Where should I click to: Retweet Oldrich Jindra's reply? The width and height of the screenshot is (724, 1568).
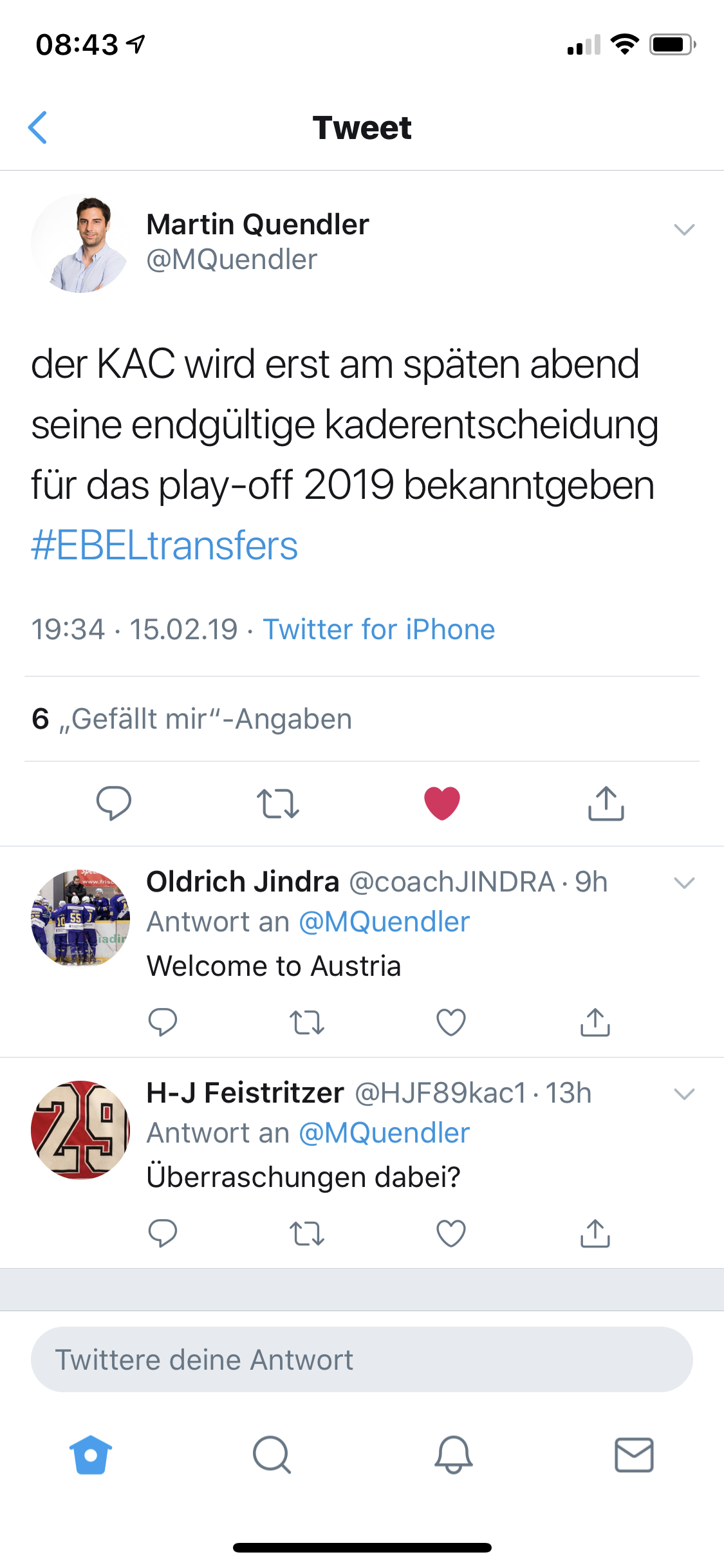(x=307, y=1022)
